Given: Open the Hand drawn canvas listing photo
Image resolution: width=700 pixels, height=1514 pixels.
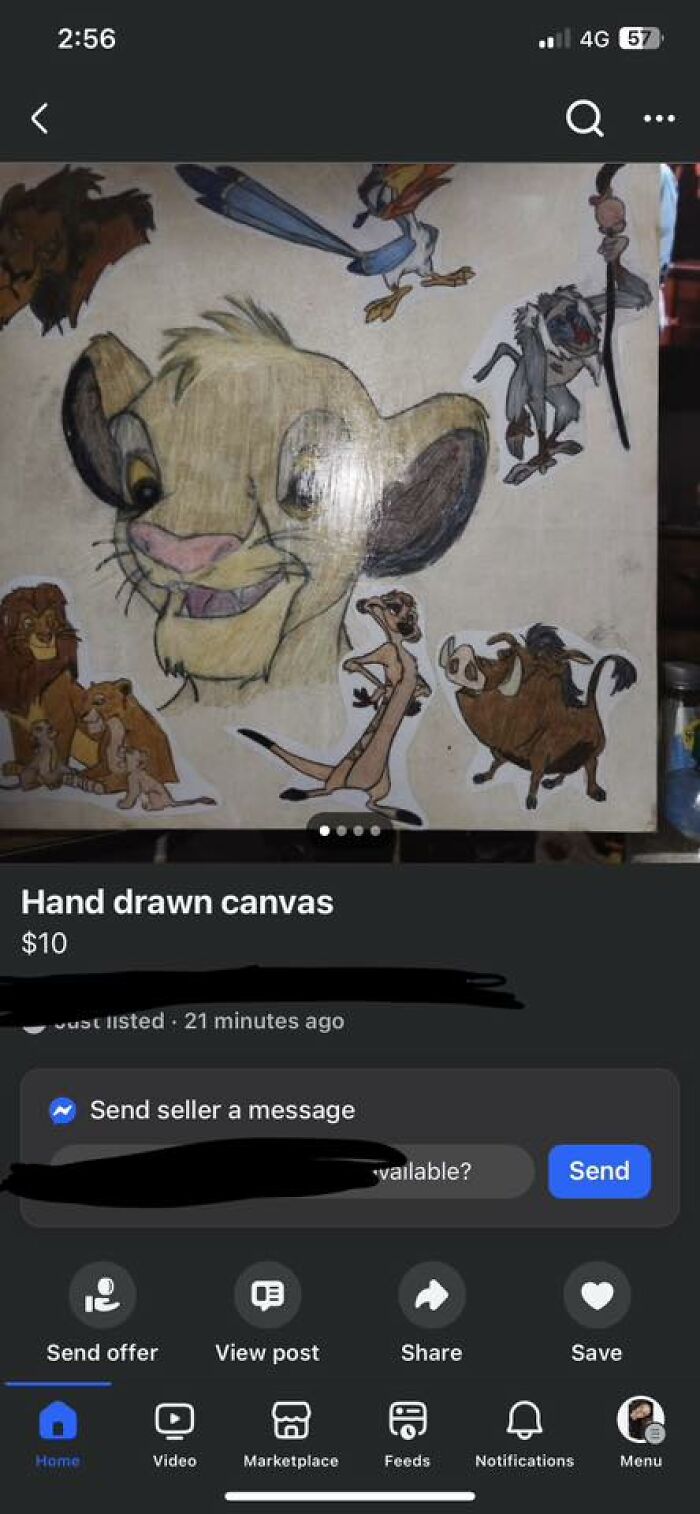Looking at the screenshot, I should (x=330, y=495).
